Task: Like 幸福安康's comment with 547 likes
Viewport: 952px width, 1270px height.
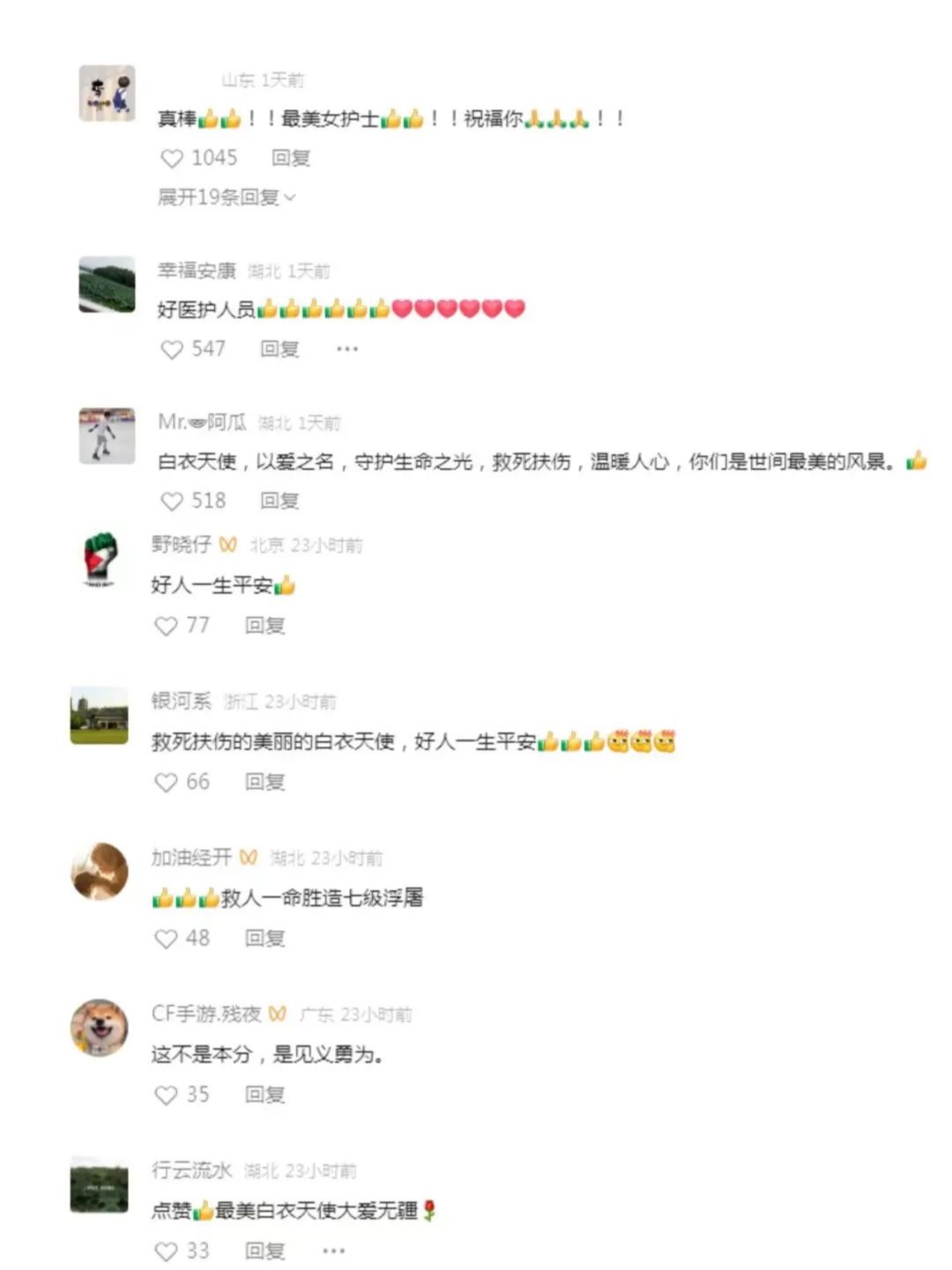Action: point(172,350)
